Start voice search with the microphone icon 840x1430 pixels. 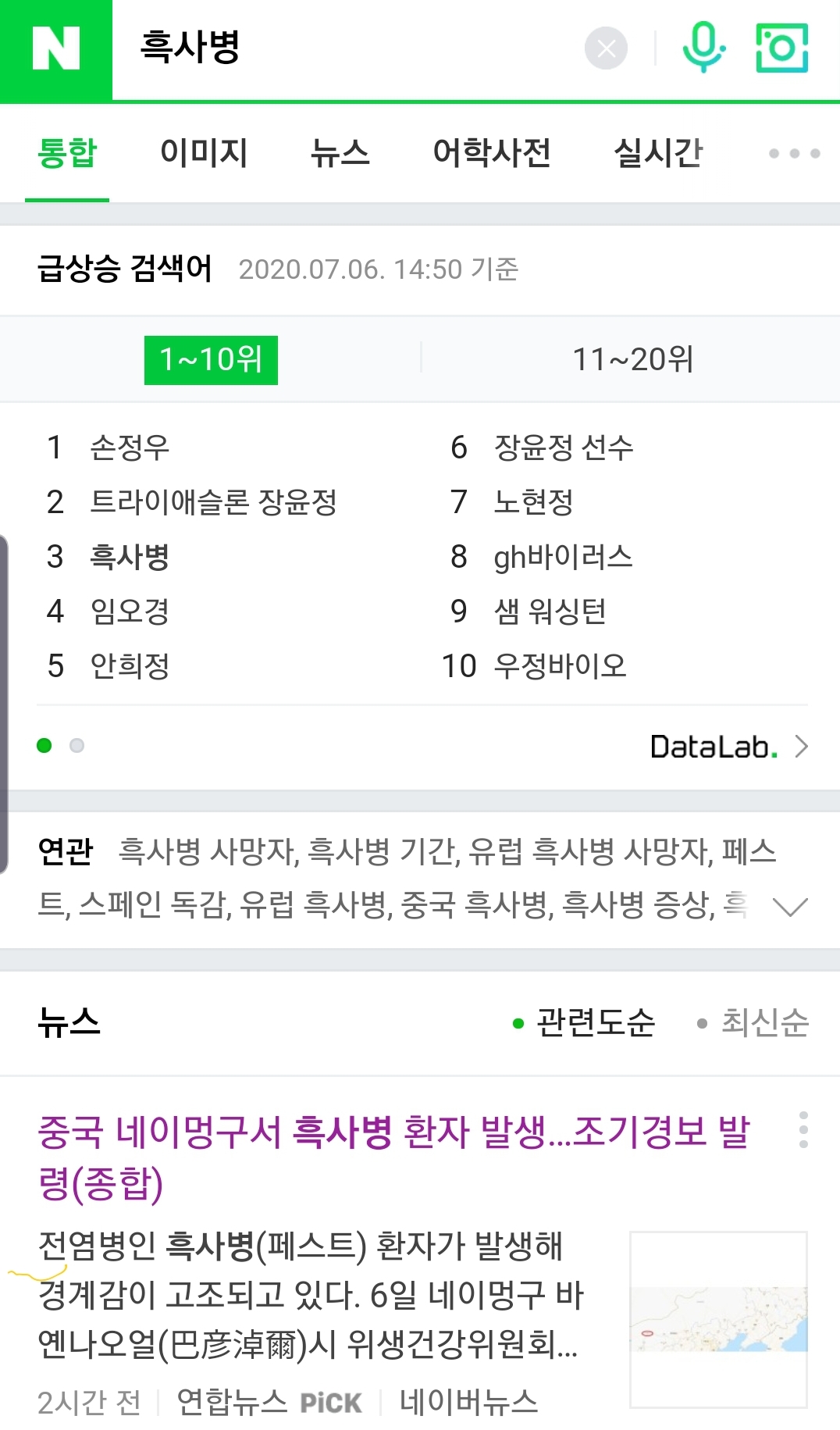click(x=703, y=48)
